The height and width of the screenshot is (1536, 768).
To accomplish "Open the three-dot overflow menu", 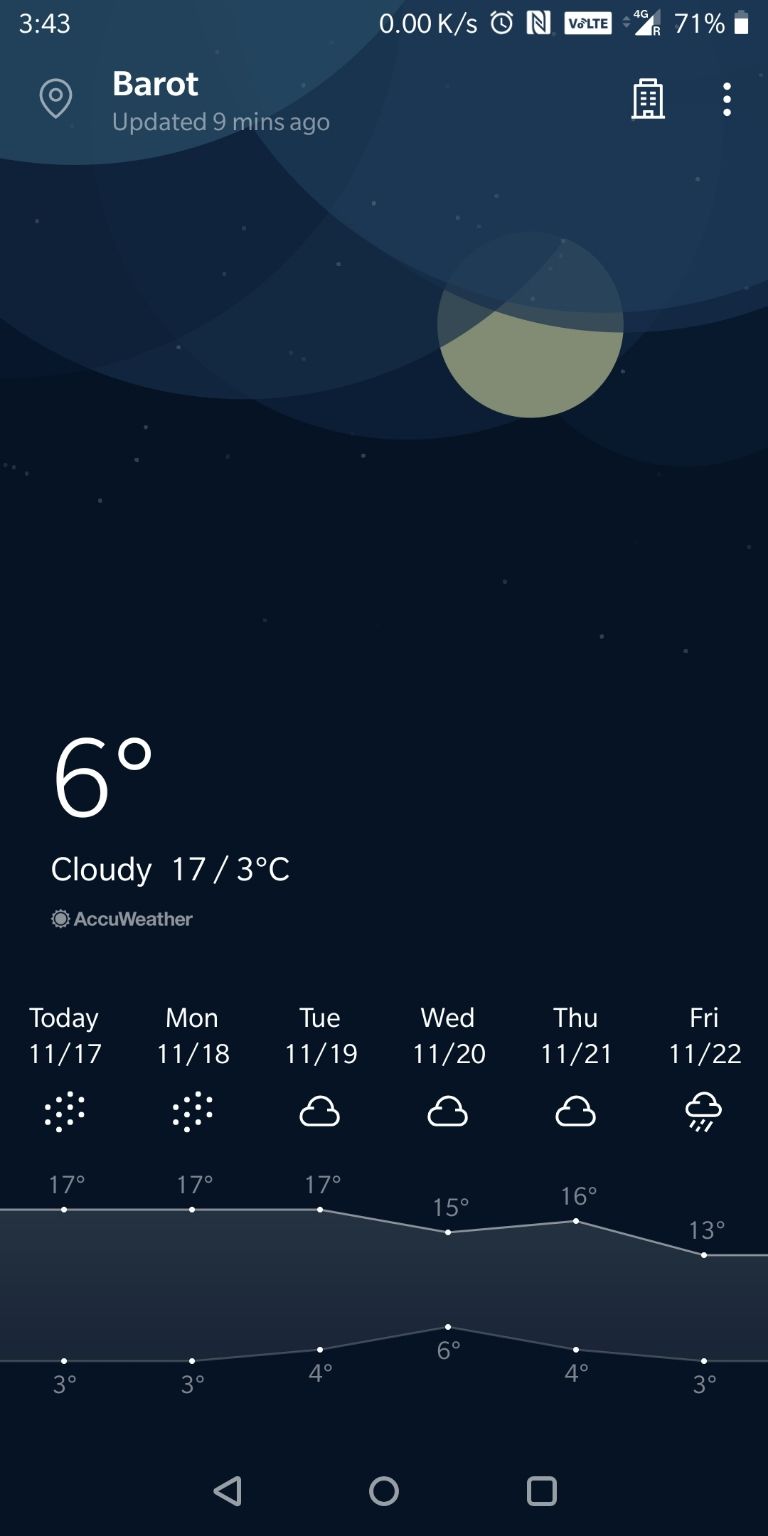I will coord(727,99).
